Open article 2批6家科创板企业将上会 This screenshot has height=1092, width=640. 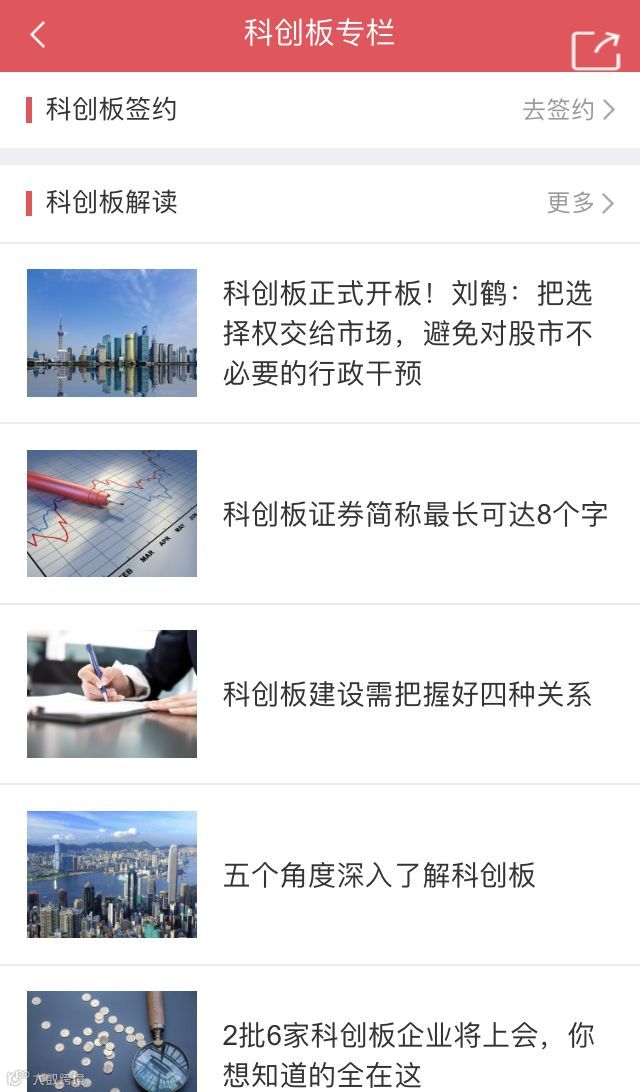408,1053
